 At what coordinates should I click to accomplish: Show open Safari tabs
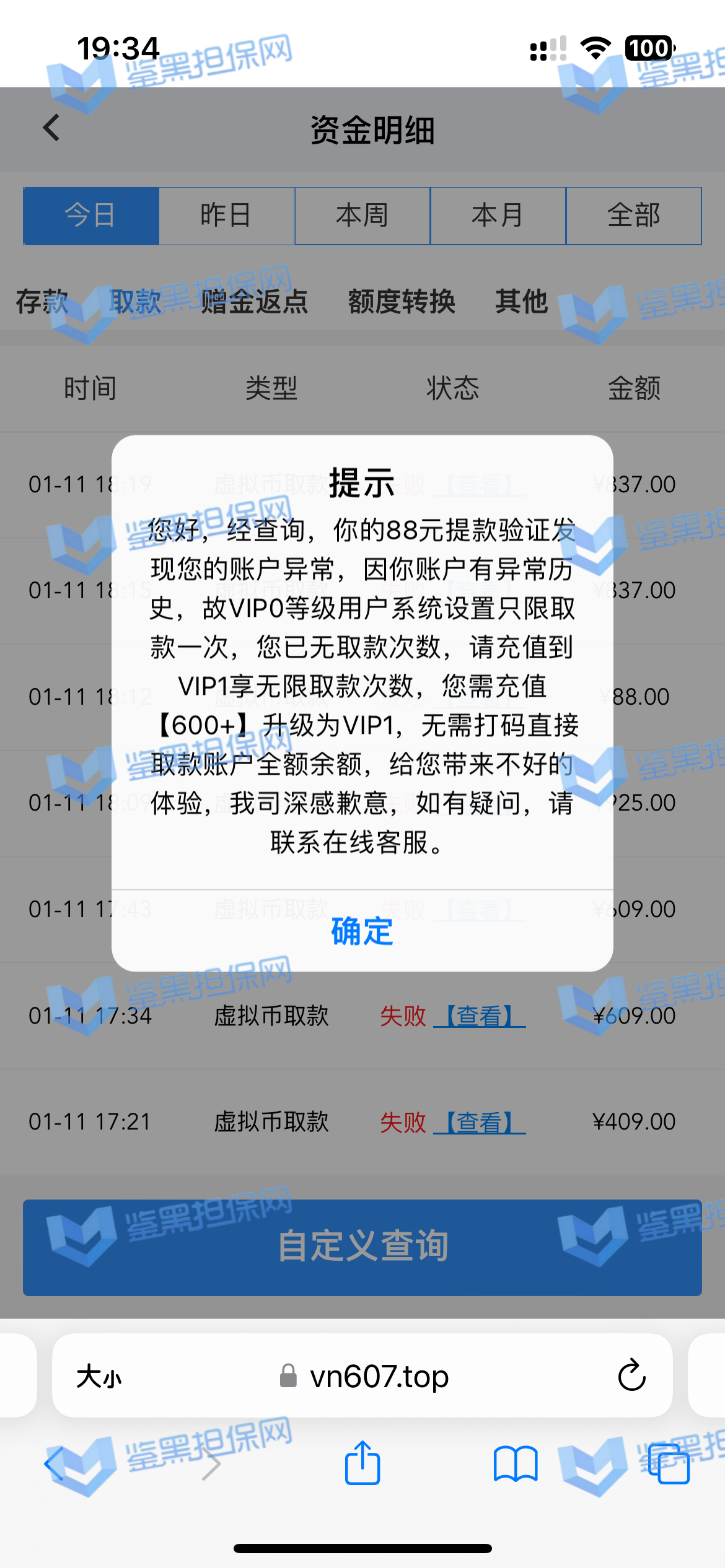668,1464
